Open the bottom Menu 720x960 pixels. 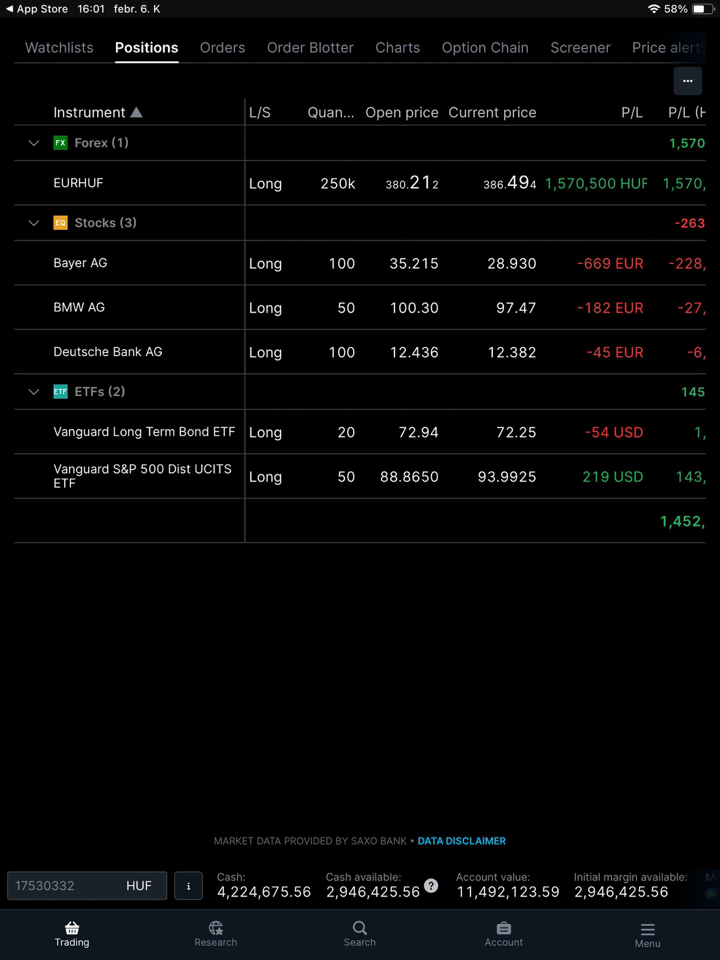point(647,934)
